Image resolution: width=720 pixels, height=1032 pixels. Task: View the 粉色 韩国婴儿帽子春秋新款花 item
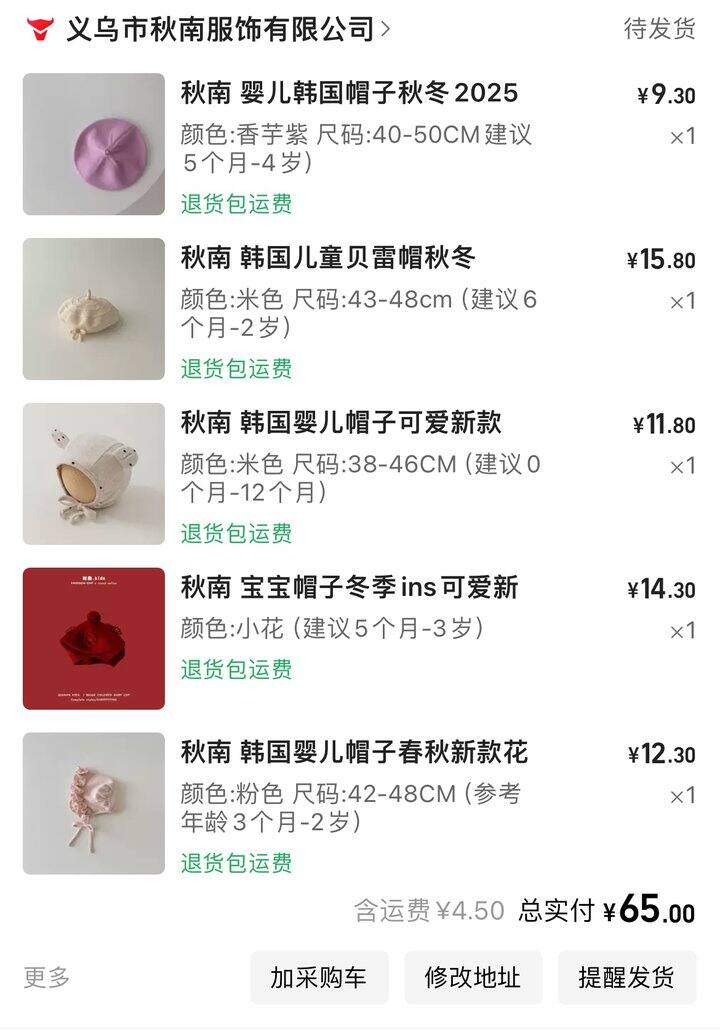tap(354, 752)
